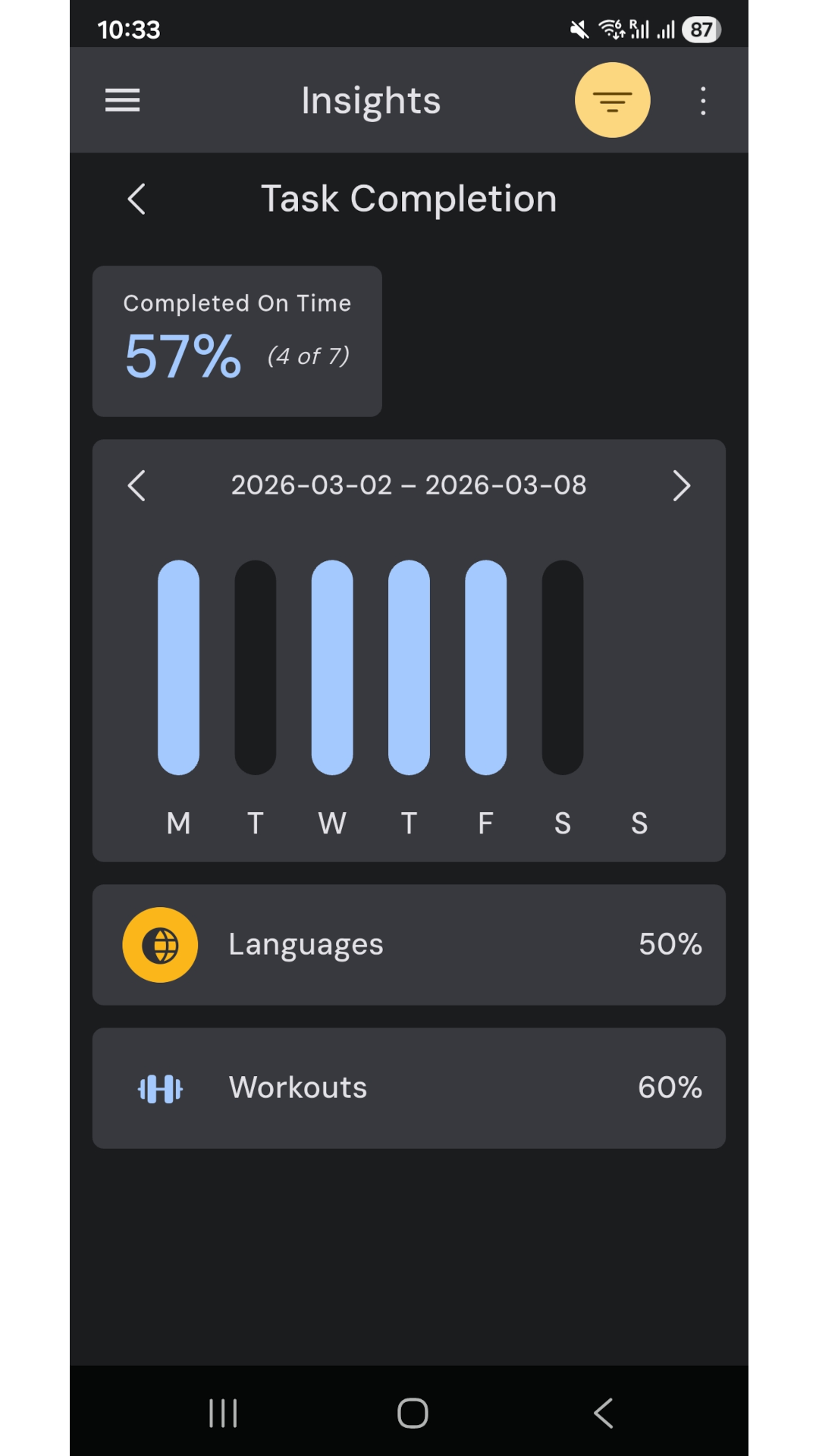Open the Workouts completion row
The image size is (819, 1456).
coord(409,1087)
